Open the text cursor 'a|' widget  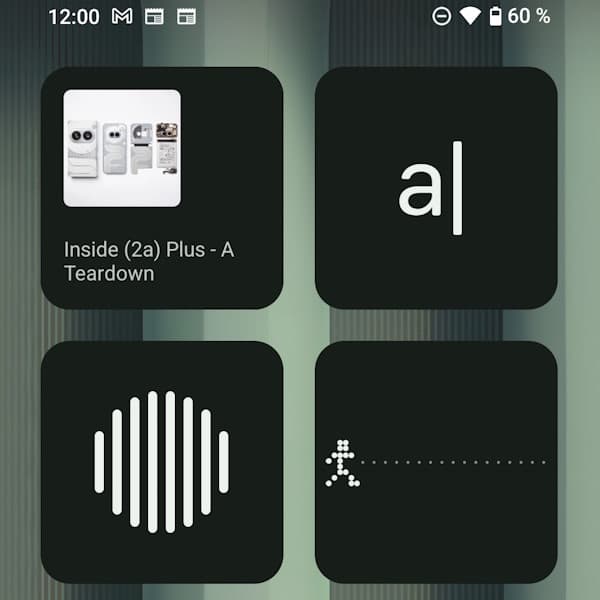(435, 188)
